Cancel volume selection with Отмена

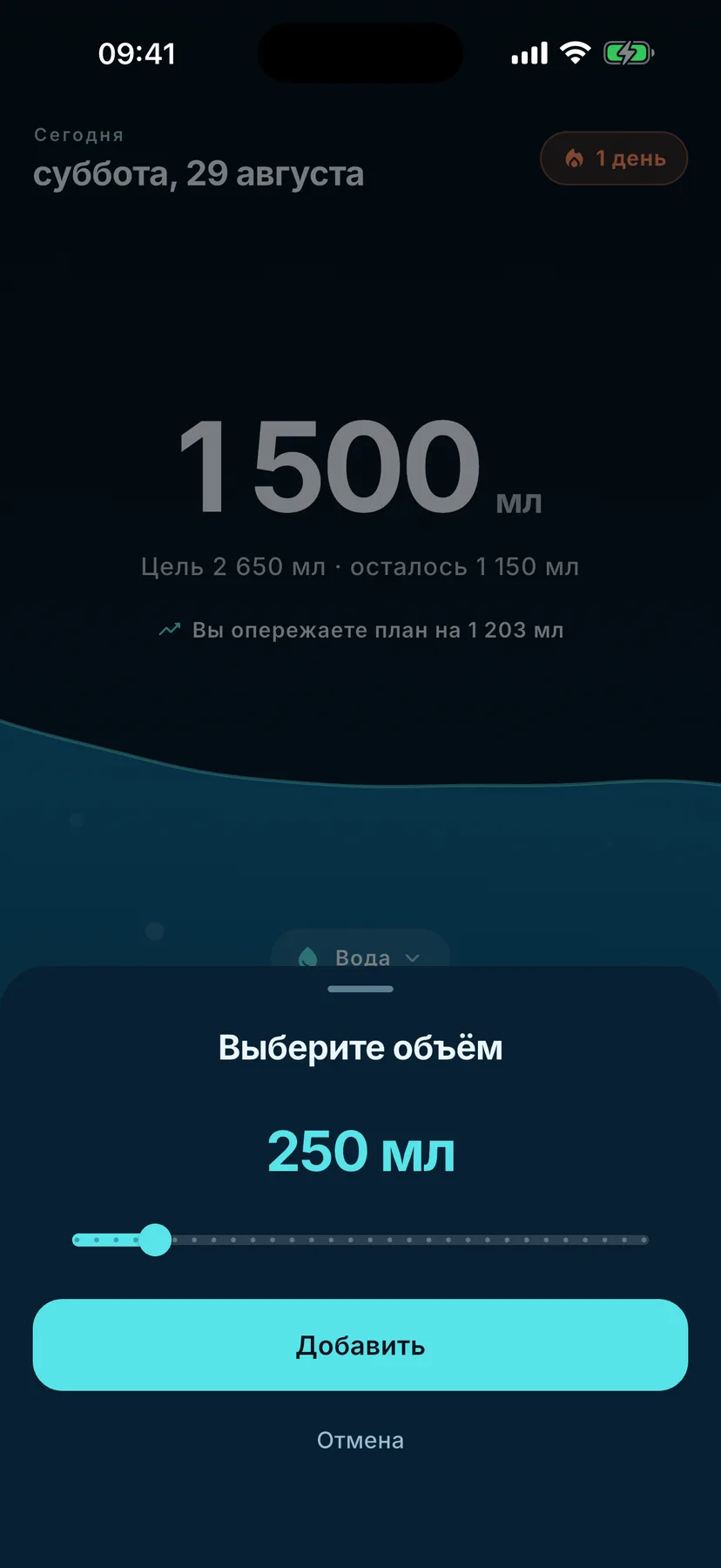pyautogui.click(x=360, y=1440)
